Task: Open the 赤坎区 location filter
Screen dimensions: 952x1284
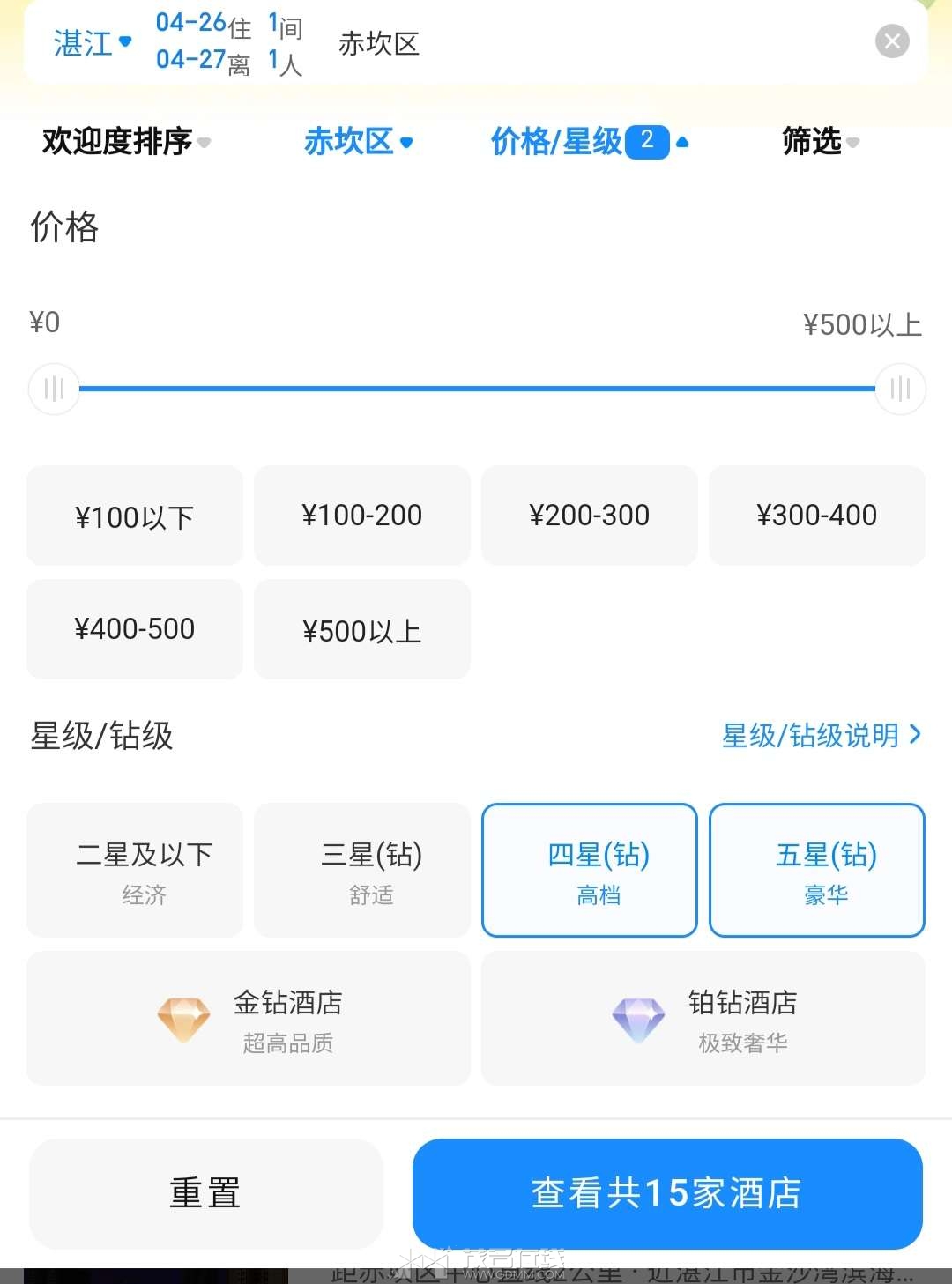Action: [358, 141]
